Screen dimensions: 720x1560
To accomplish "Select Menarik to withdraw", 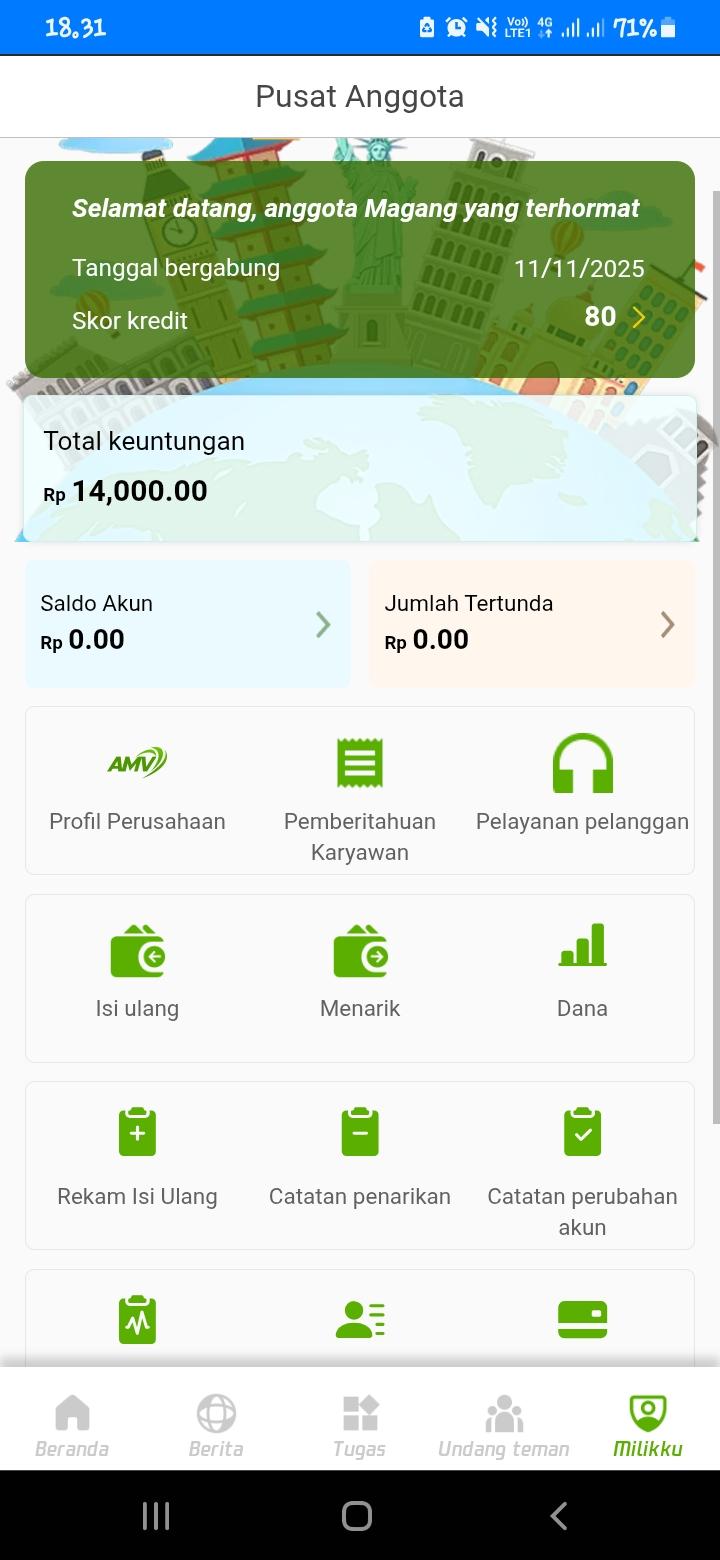I will [360, 973].
